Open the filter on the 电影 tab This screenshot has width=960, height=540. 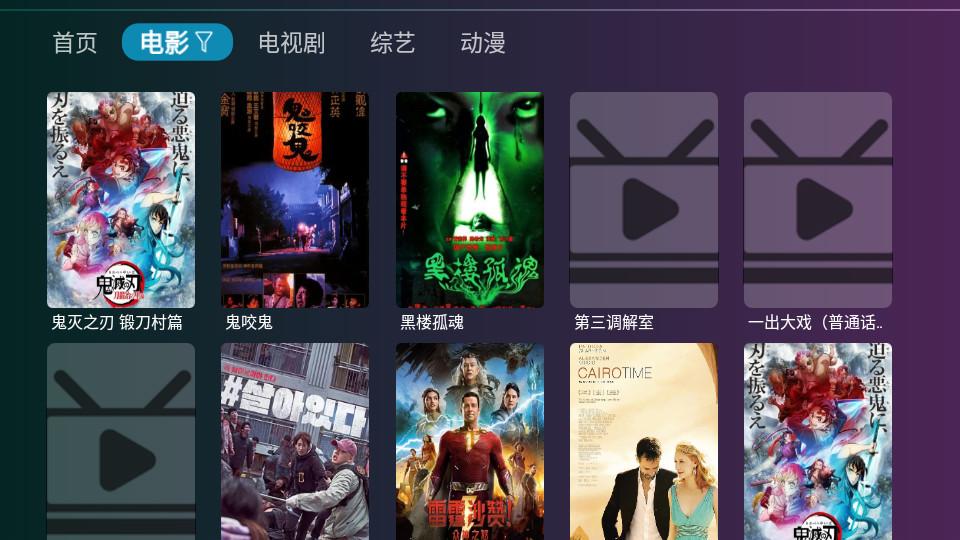[204, 42]
